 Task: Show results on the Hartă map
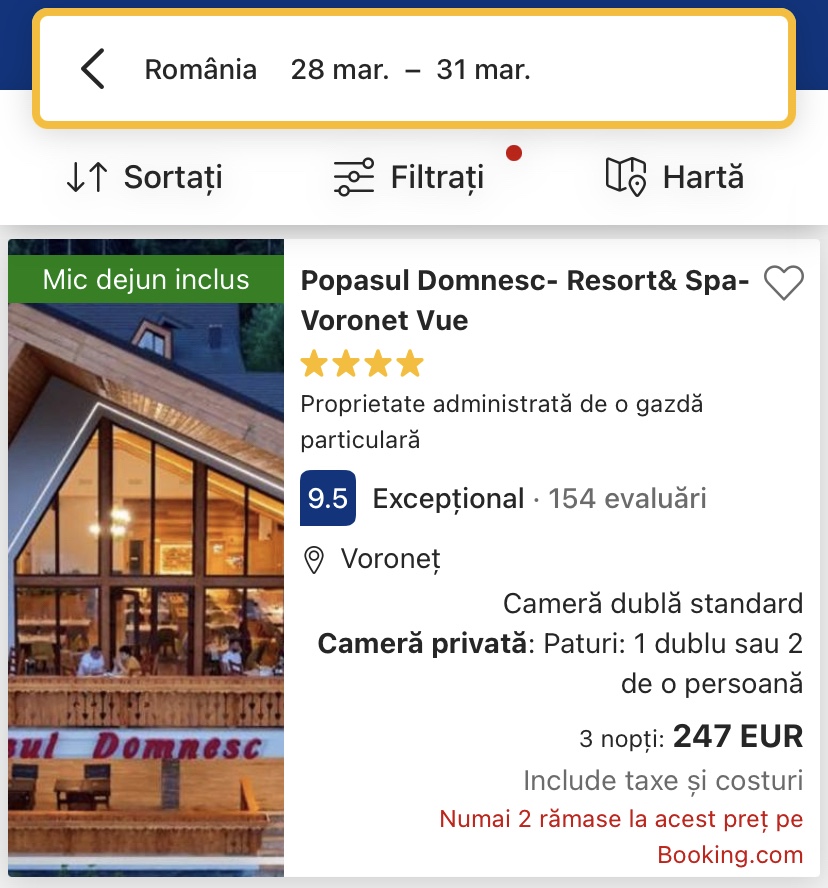tap(675, 178)
